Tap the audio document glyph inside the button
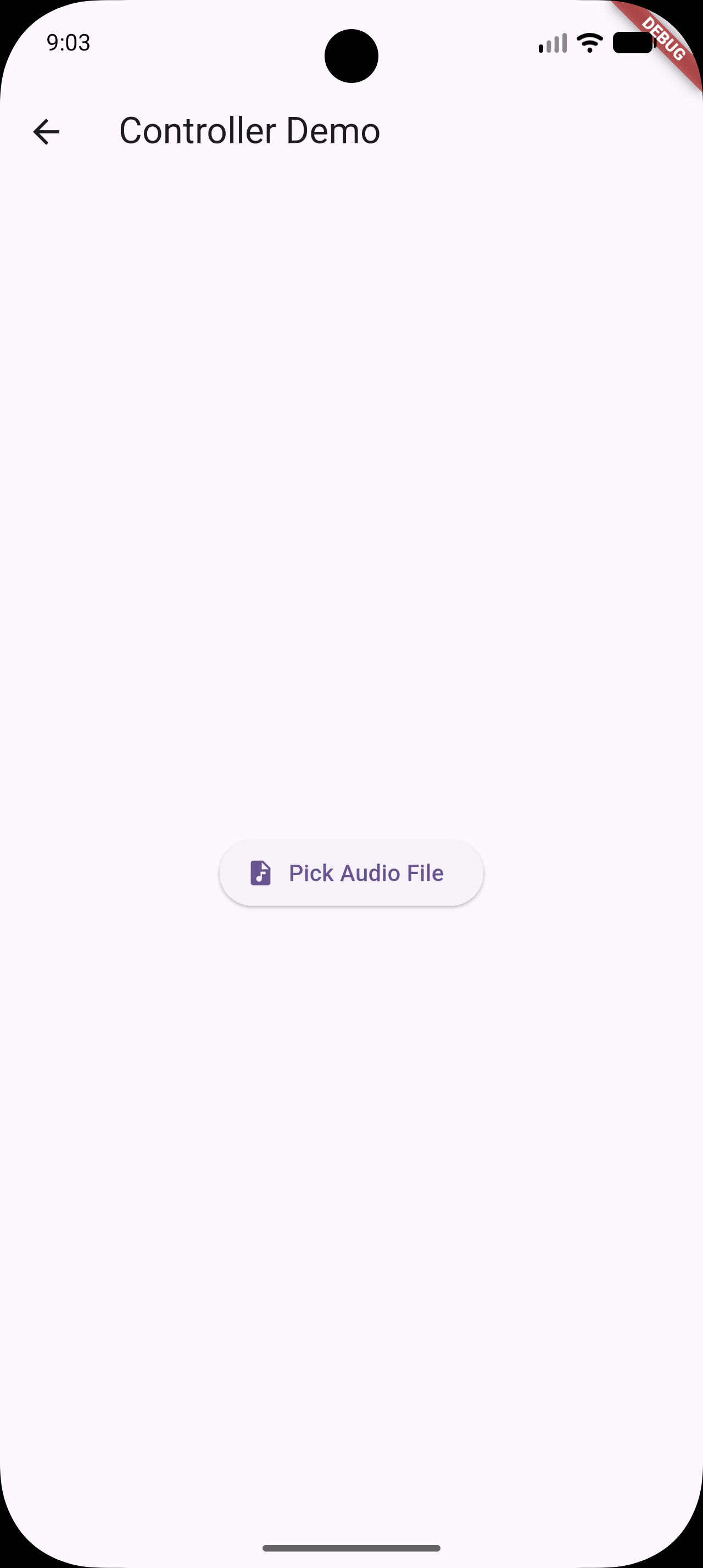 pyautogui.click(x=260, y=873)
